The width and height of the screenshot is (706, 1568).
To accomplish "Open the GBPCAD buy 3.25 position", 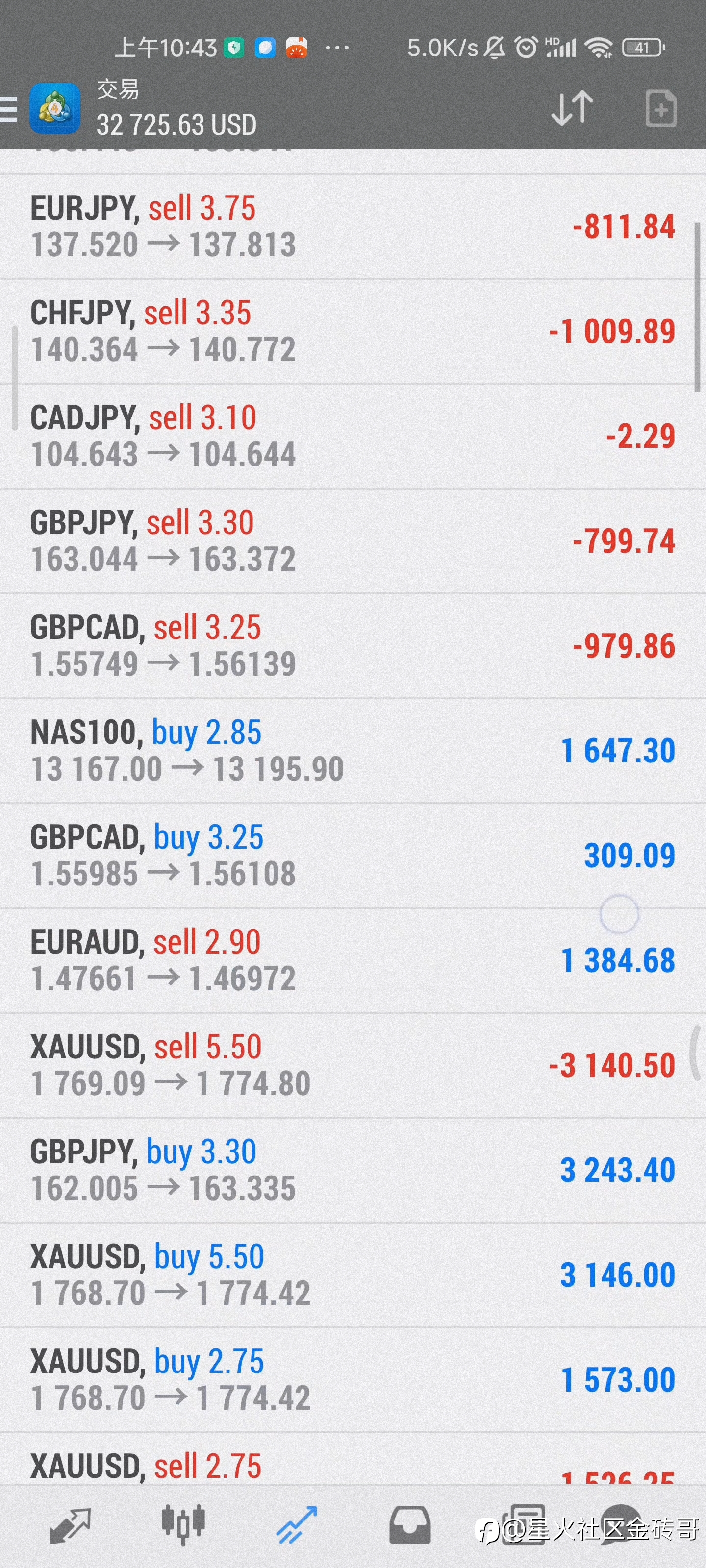I will pos(353,856).
